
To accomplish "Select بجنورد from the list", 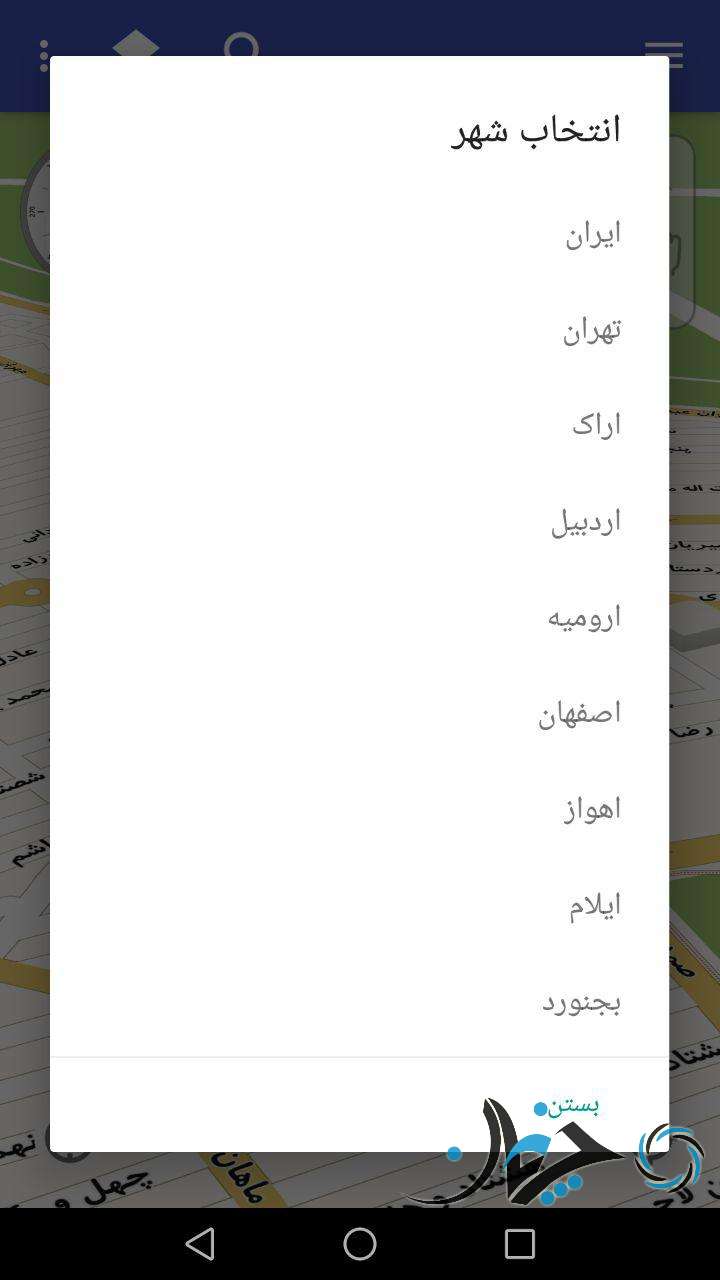I will 581,1002.
